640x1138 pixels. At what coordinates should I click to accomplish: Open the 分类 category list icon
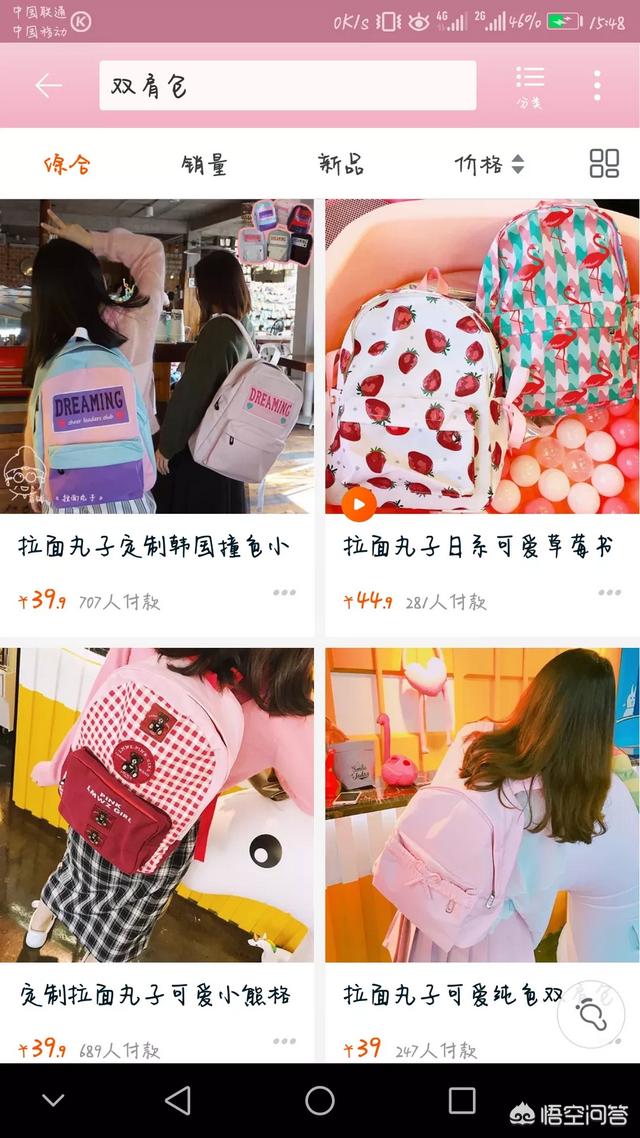530,86
